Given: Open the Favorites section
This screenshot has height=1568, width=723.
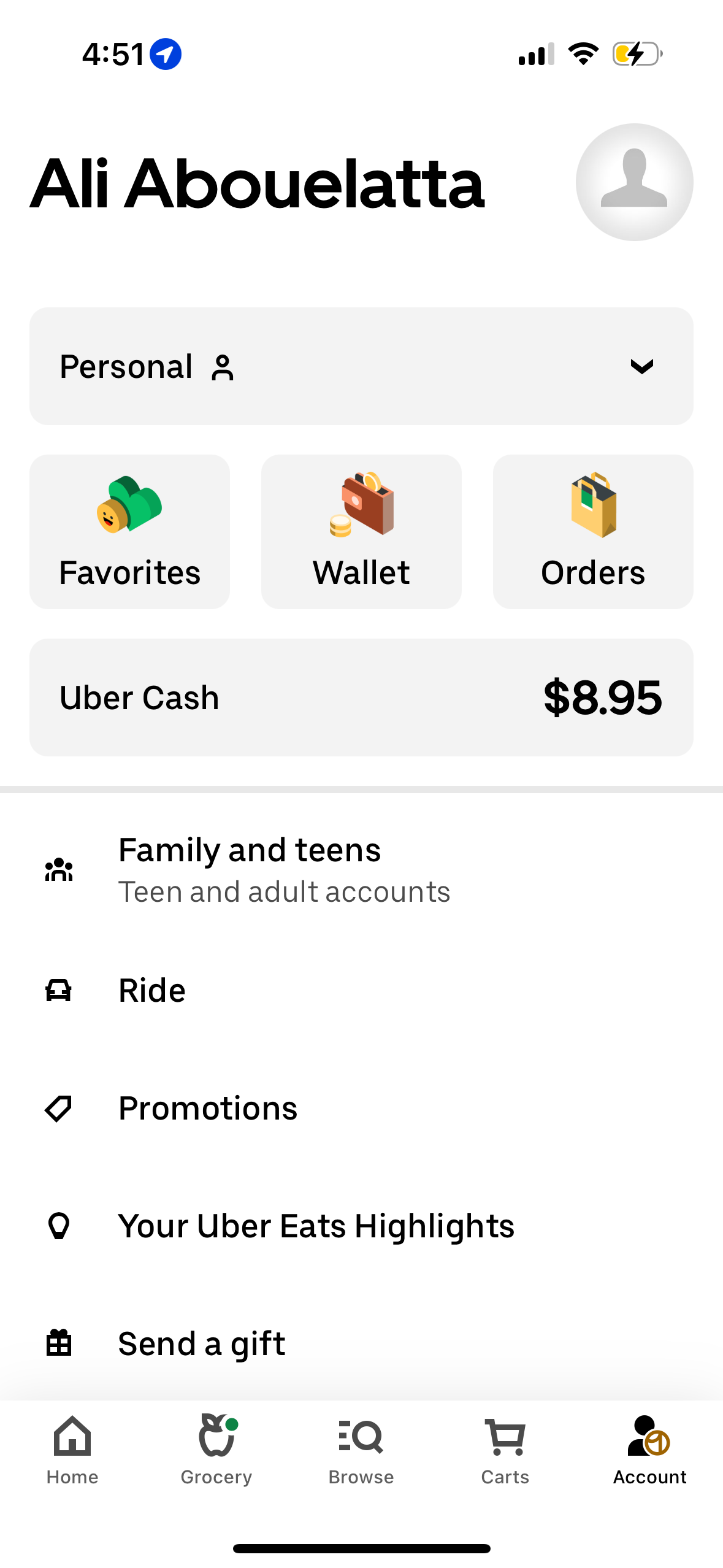Looking at the screenshot, I should point(129,531).
